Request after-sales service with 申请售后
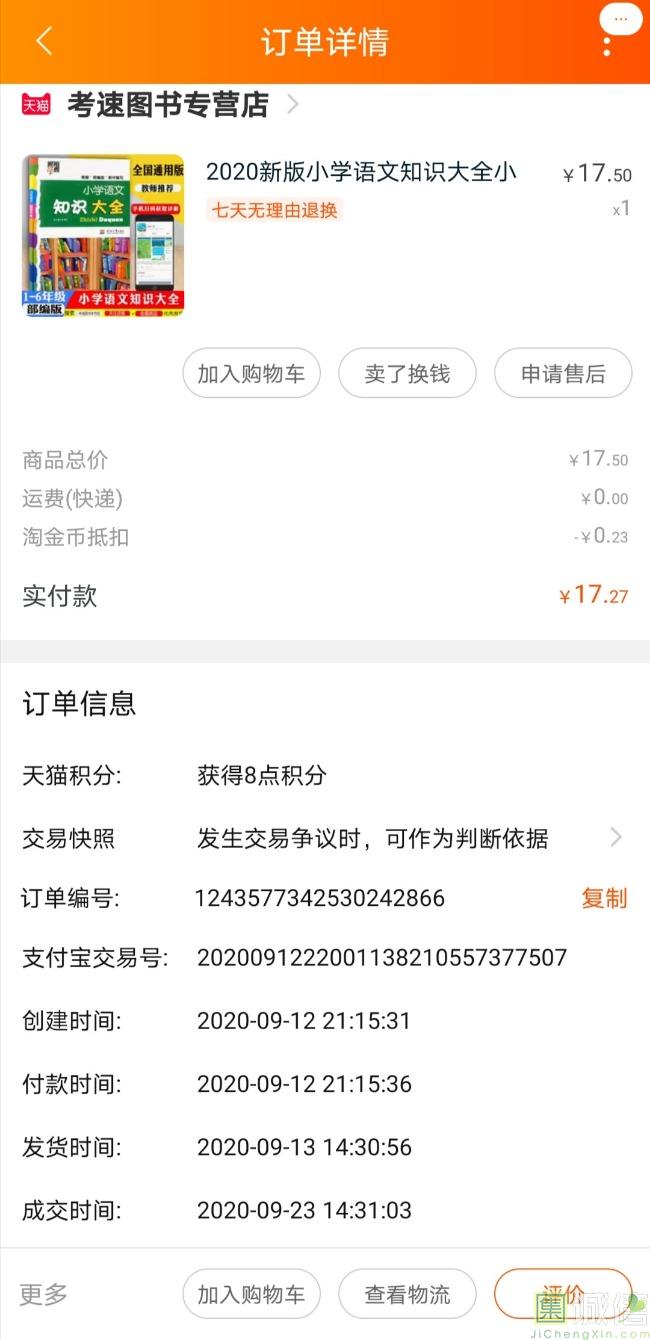 click(563, 373)
